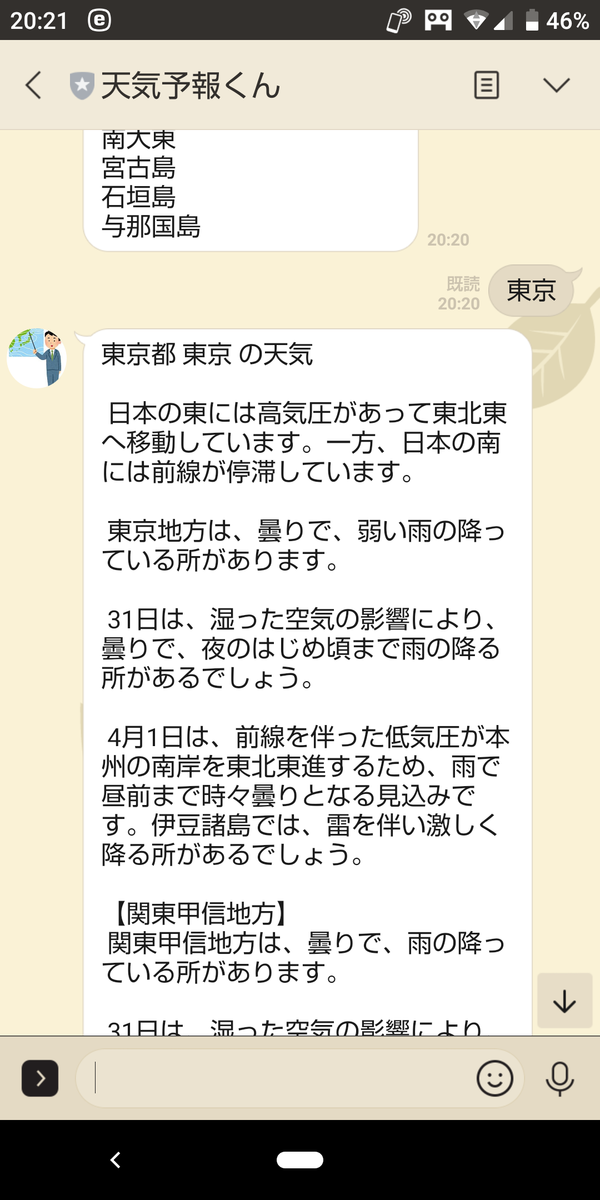Open the notes list icon in header
The height and width of the screenshot is (1200, 600).
point(485,85)
